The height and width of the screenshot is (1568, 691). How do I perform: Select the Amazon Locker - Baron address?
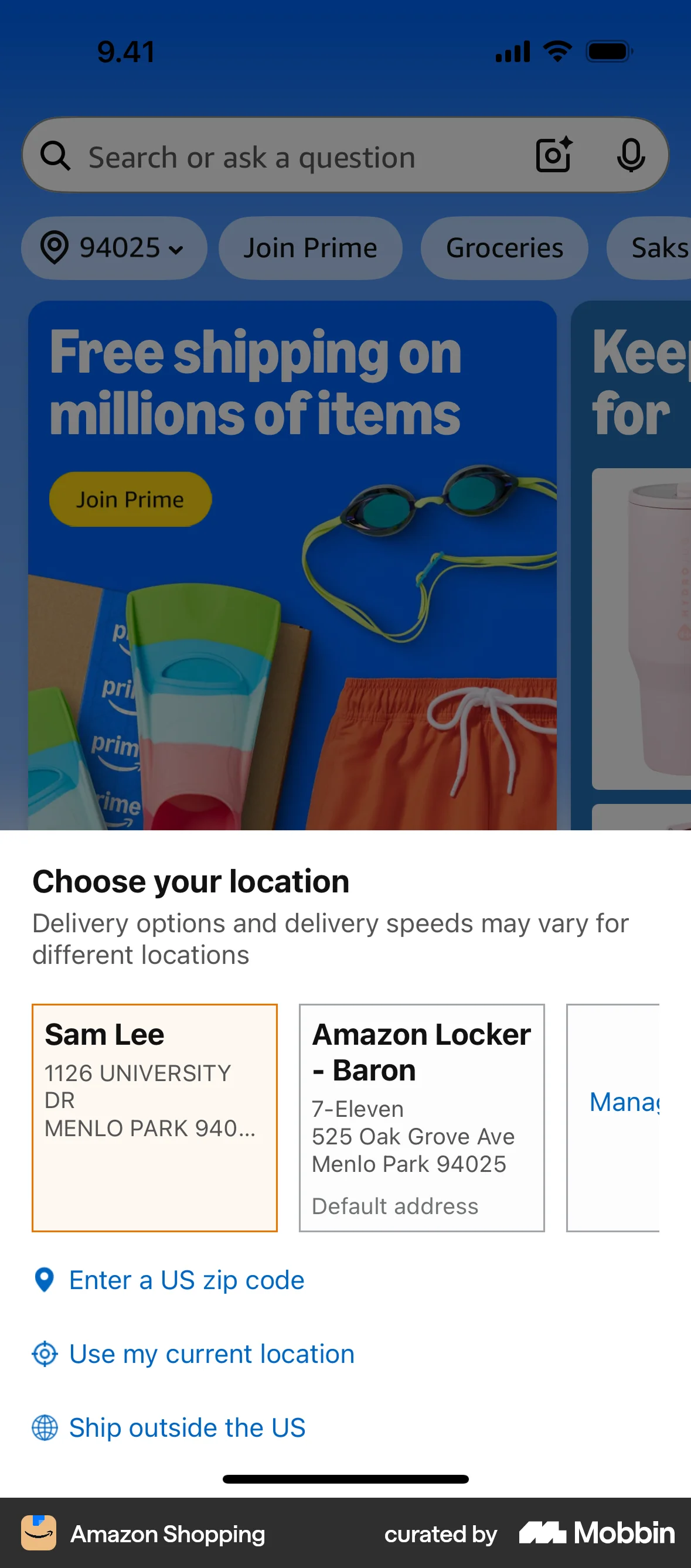(421, 1117)
